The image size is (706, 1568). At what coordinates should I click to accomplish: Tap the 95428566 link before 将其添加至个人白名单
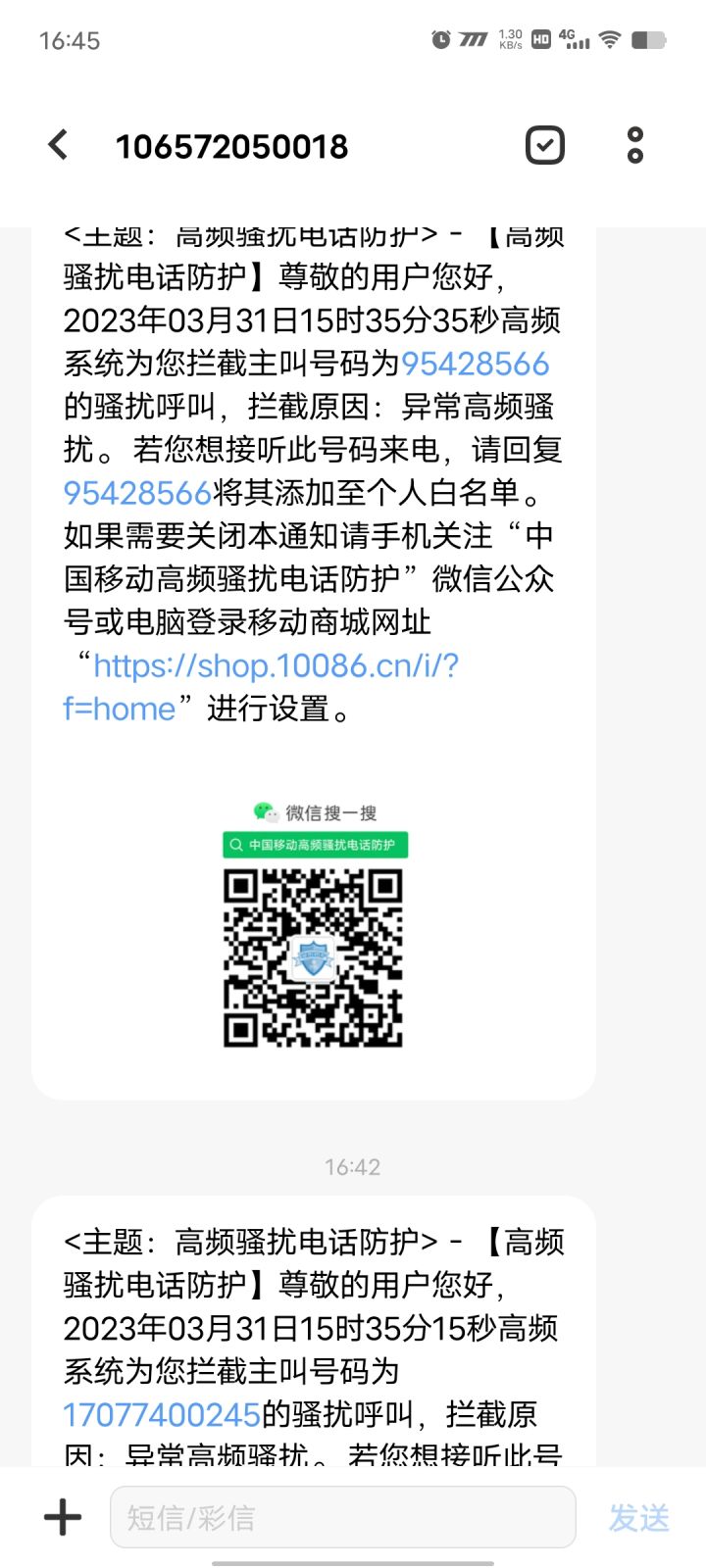tap(137, 493)
